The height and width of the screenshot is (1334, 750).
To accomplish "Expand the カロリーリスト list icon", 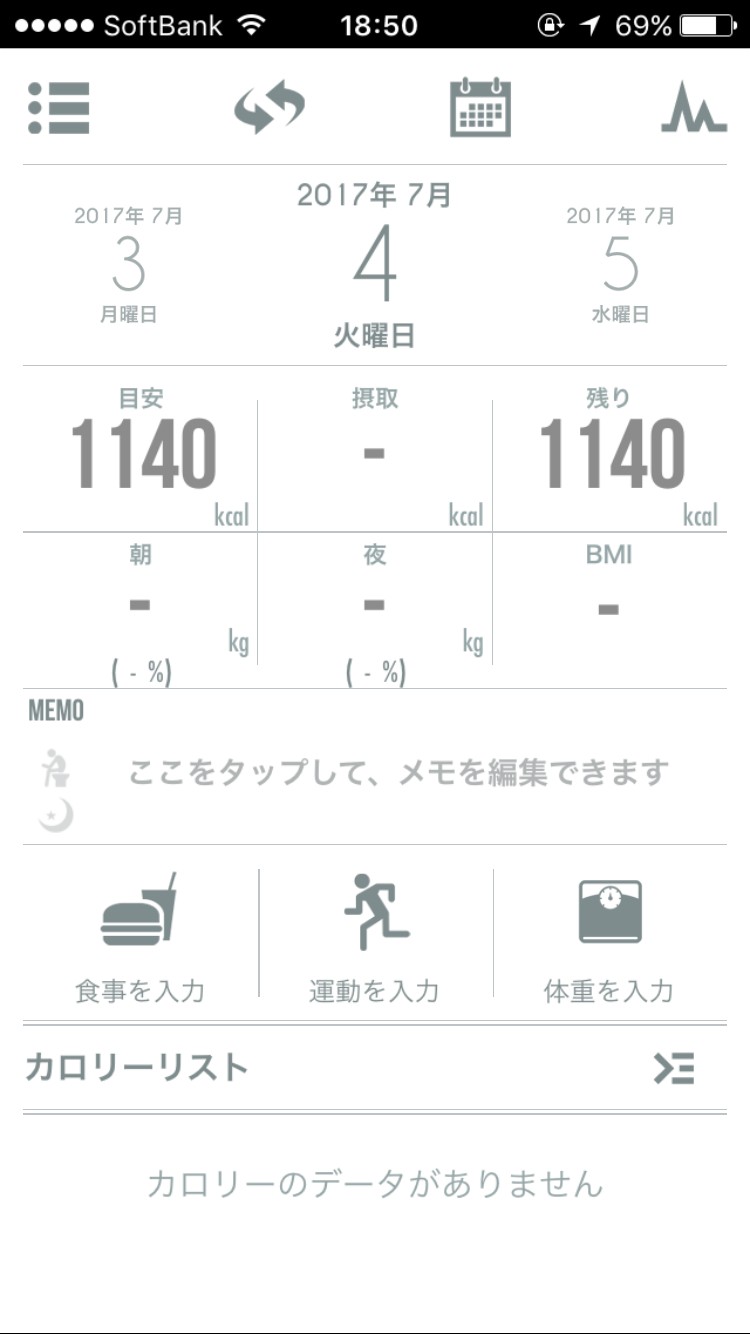I will 674,1069.
